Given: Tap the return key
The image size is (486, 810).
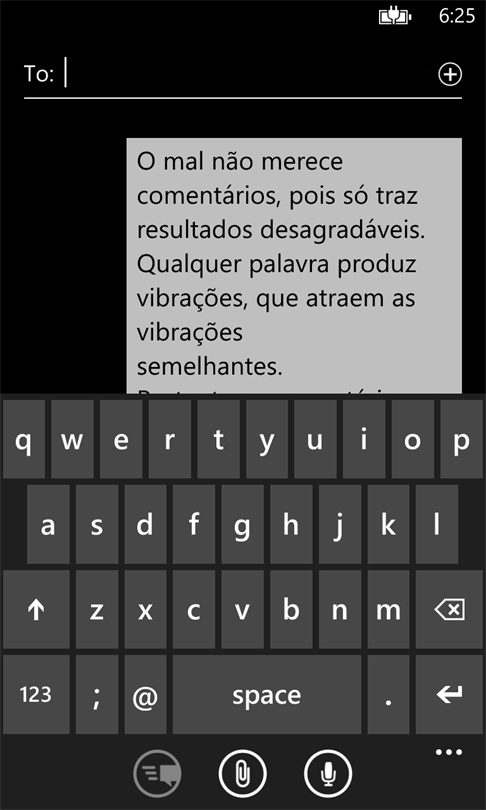Looking at the screenshot, I should tap(449, 695).
